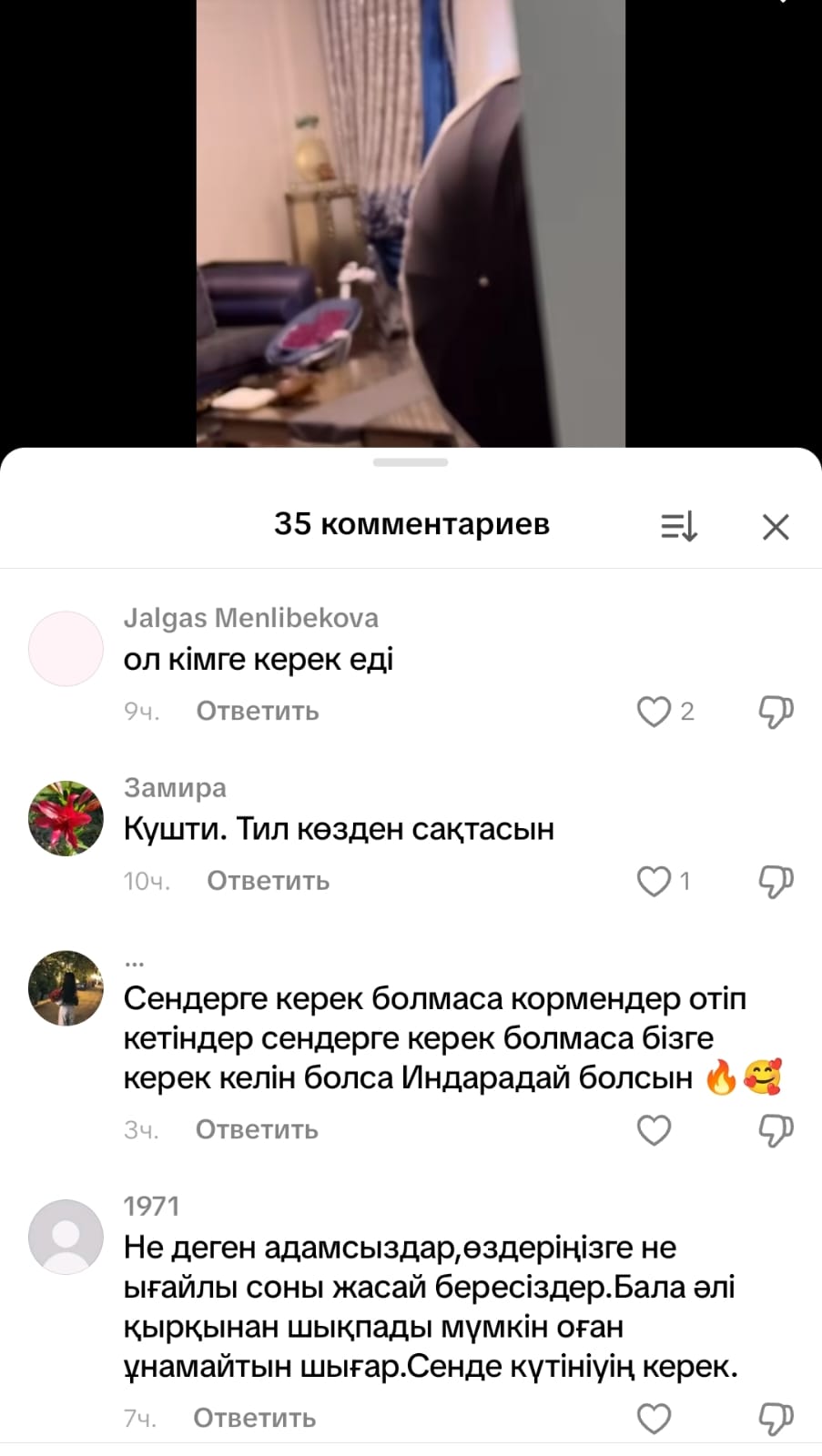Screen dimensions: 822x1456
Task: Dislike the comment by user 1971
Action: coord(776,1419)
